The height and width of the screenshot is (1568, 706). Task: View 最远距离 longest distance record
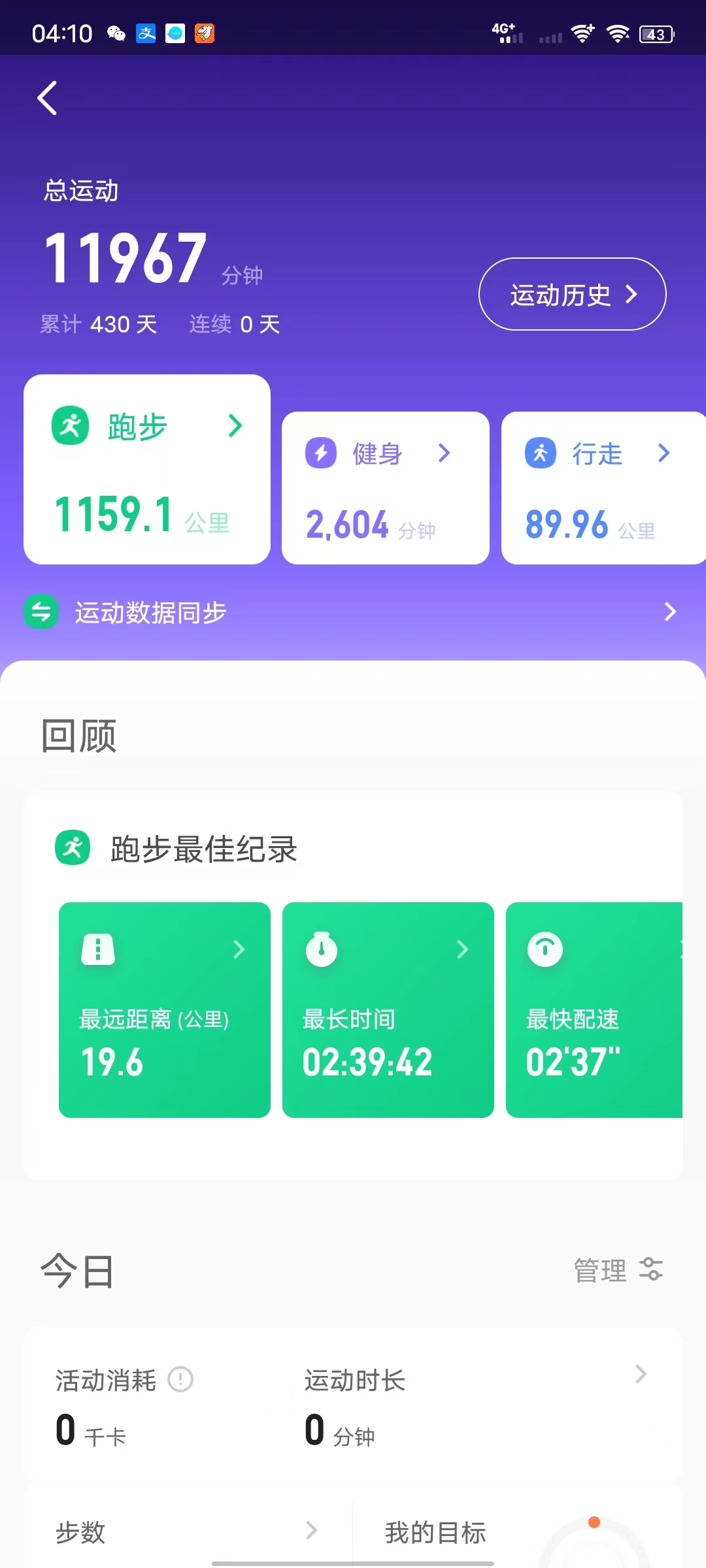[164, 1009]
